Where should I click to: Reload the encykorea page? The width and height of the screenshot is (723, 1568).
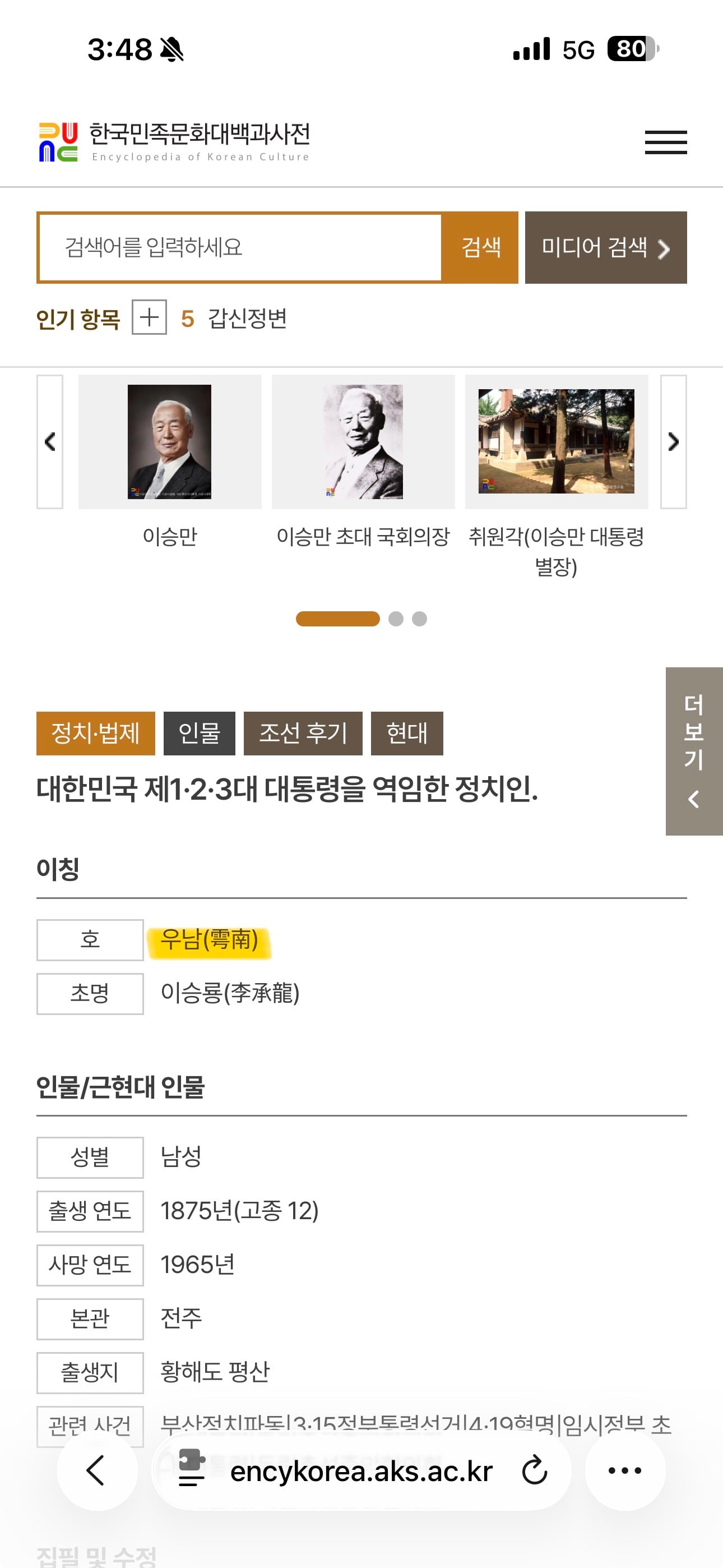tap(534, 1470)
